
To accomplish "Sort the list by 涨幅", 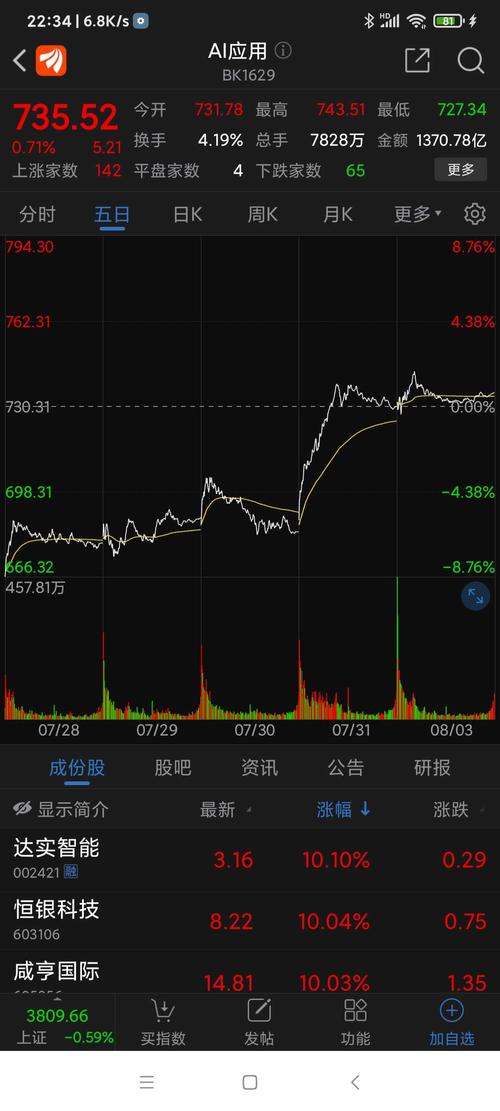I will pos(343,809).
